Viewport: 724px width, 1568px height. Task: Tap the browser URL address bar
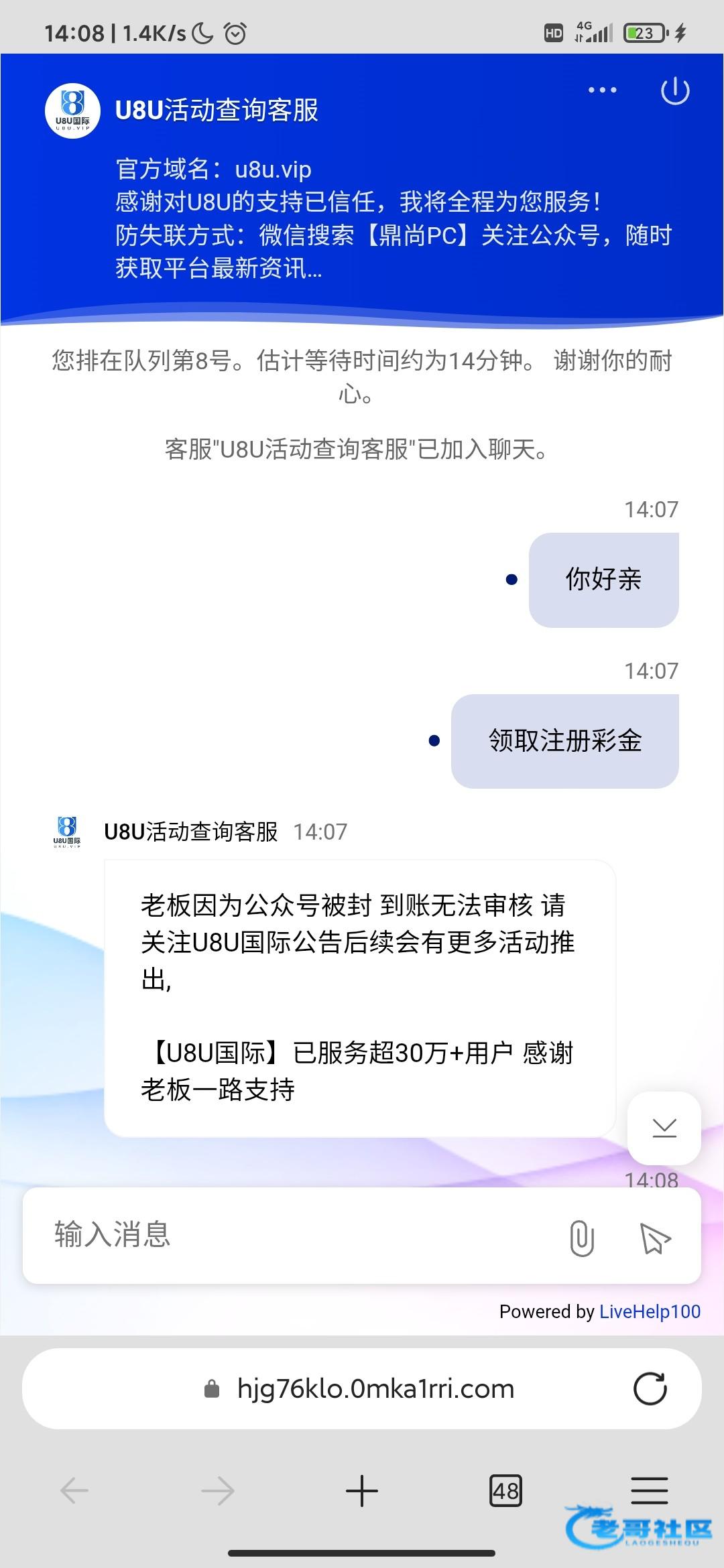[375, 1388]
